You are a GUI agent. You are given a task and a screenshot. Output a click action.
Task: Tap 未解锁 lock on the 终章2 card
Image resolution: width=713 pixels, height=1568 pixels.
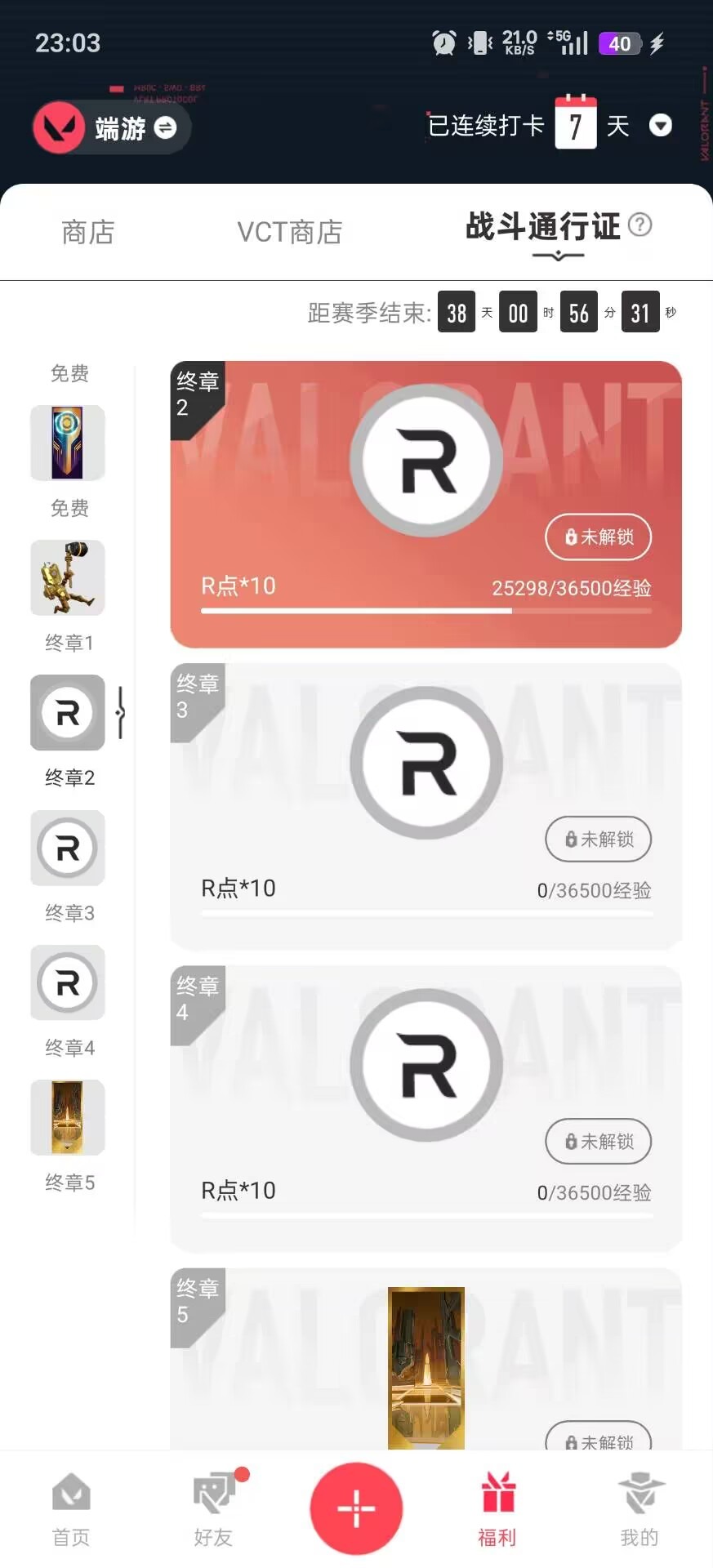click(598, 537)
